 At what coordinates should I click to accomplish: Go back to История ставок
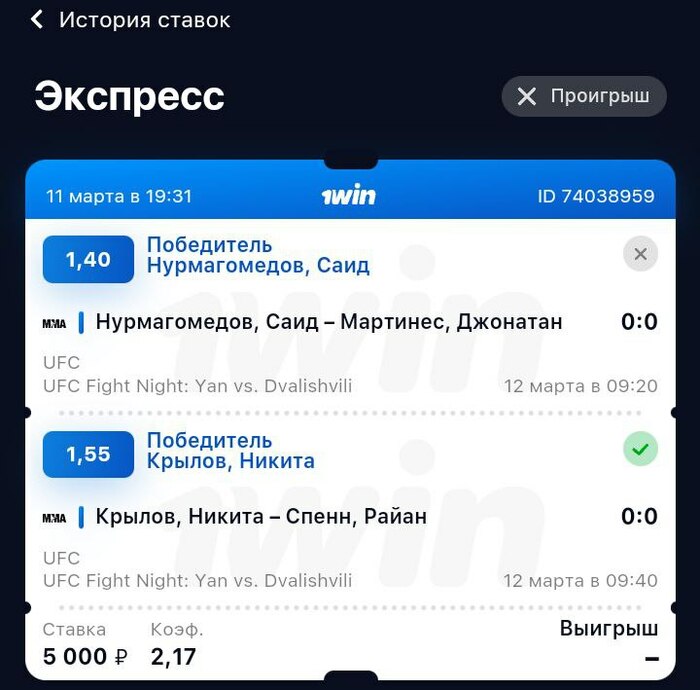pos(37,20)
